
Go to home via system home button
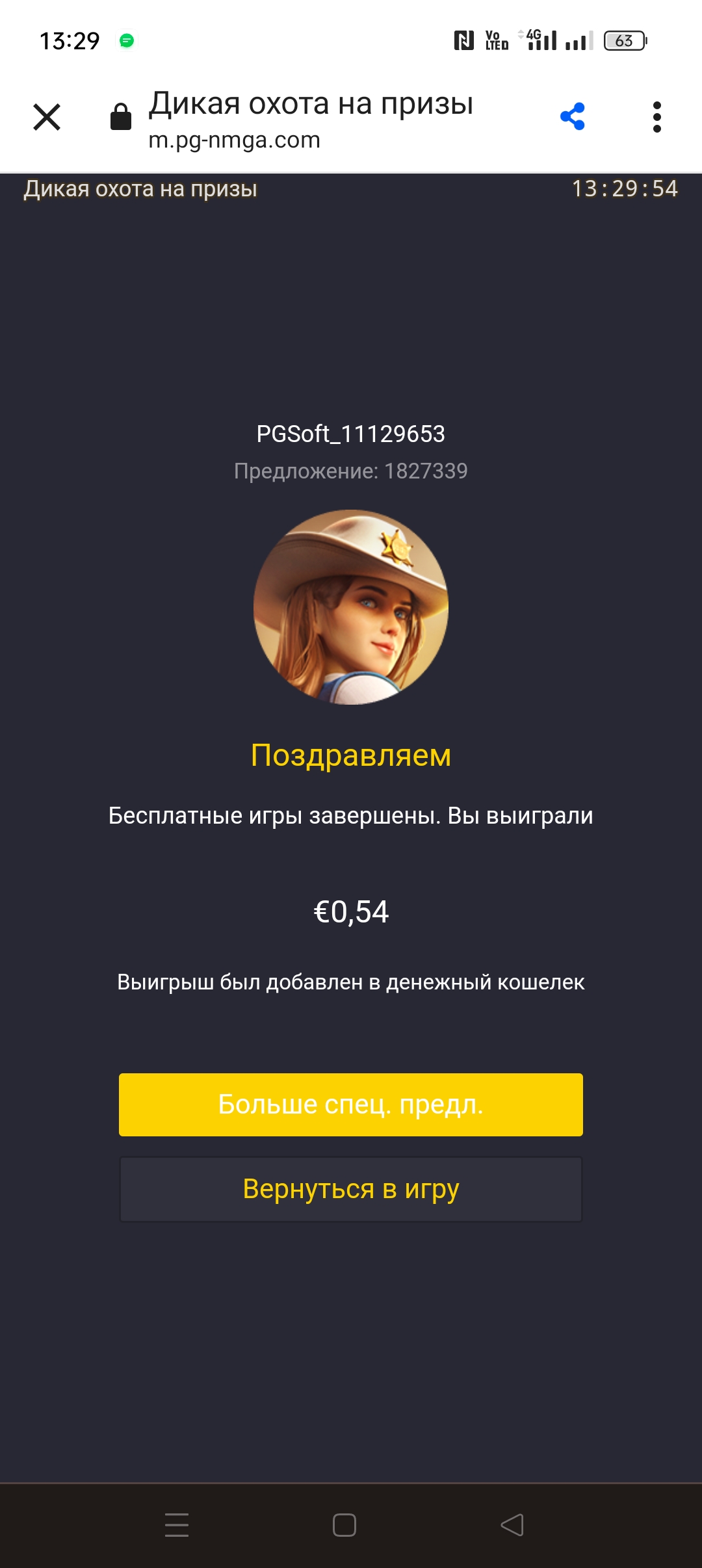click(x=344, y=1525)
